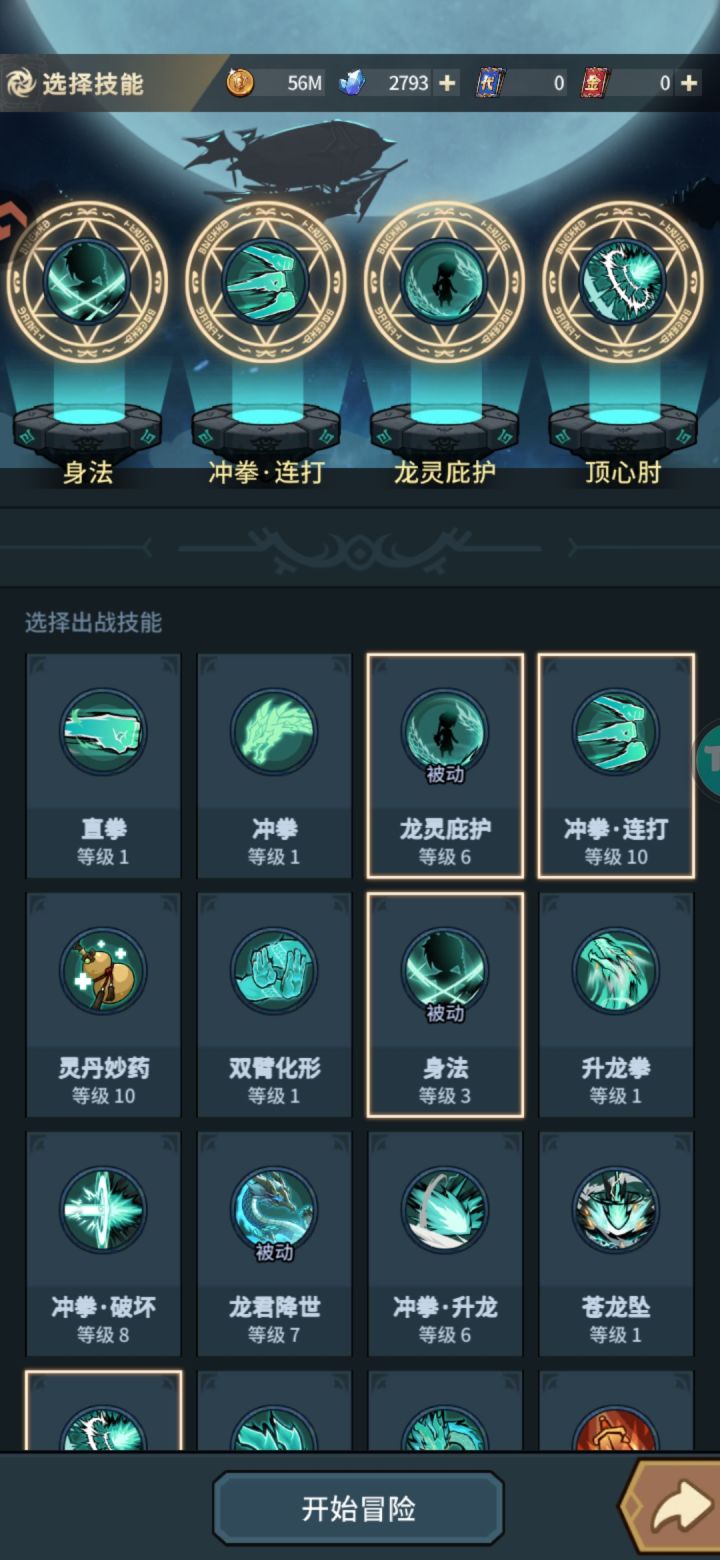
Task: Select the 冲拳·破坏 skill icon
Action: pos(103,1210)
